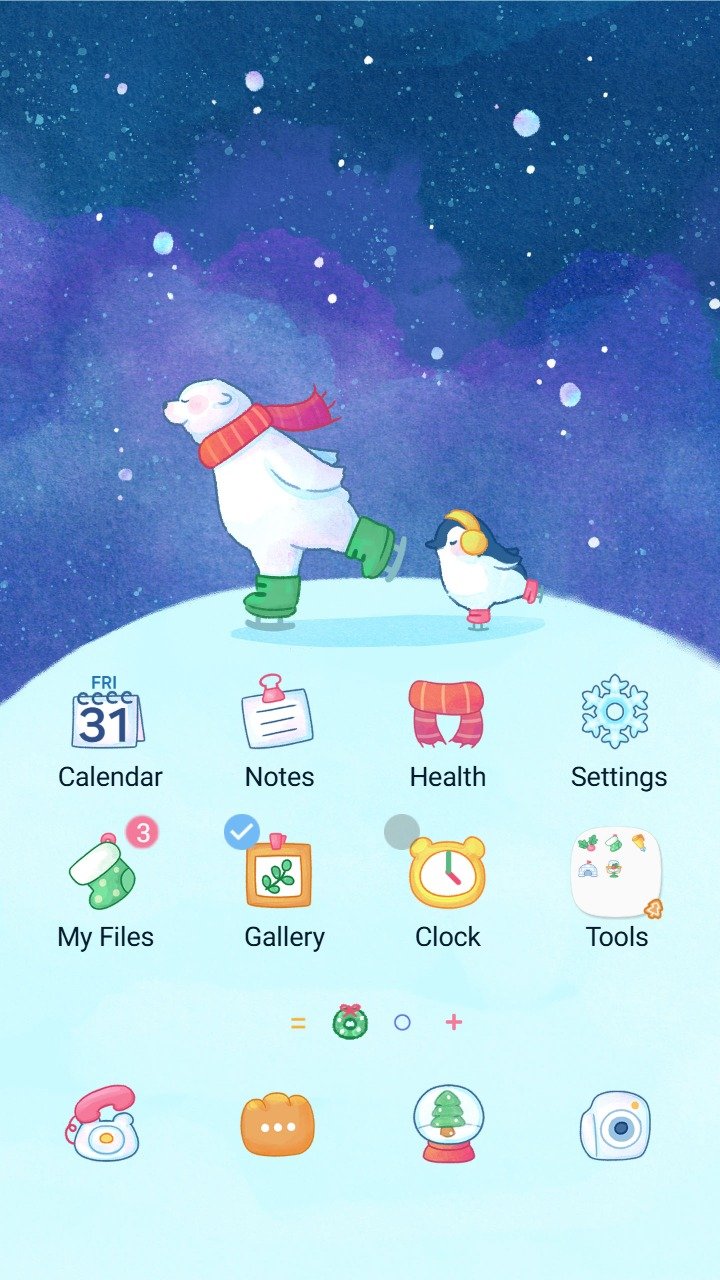Launch the camera from the dock

(x=616, y=1124)
